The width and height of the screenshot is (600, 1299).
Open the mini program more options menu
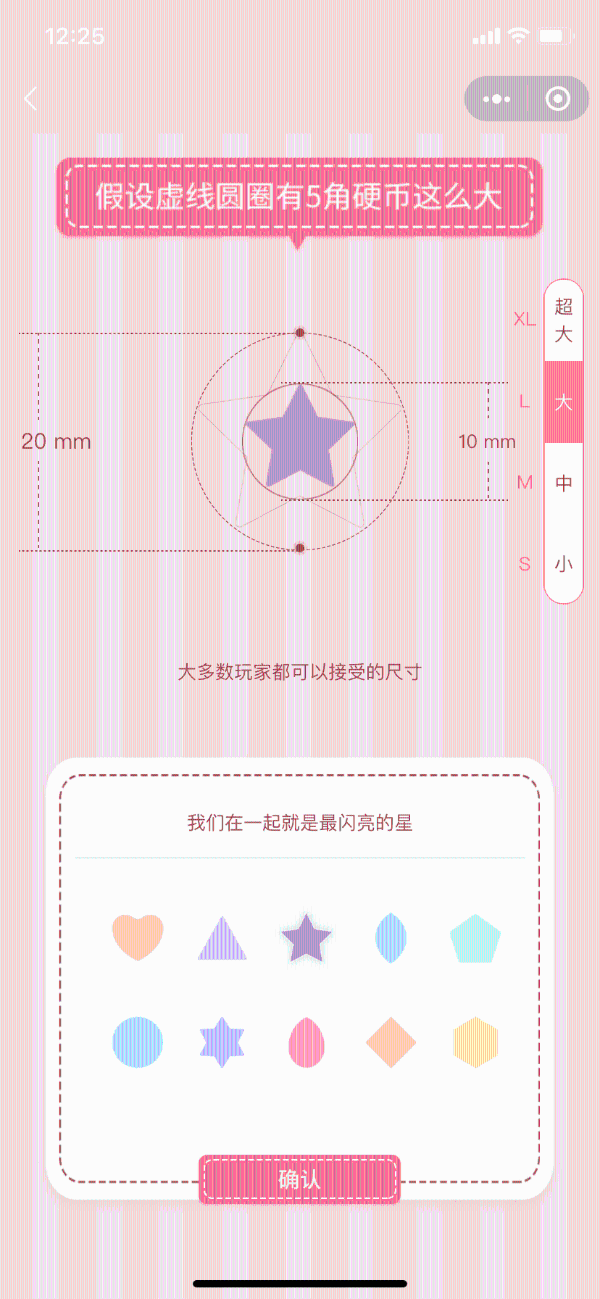(x=497, y=99)
